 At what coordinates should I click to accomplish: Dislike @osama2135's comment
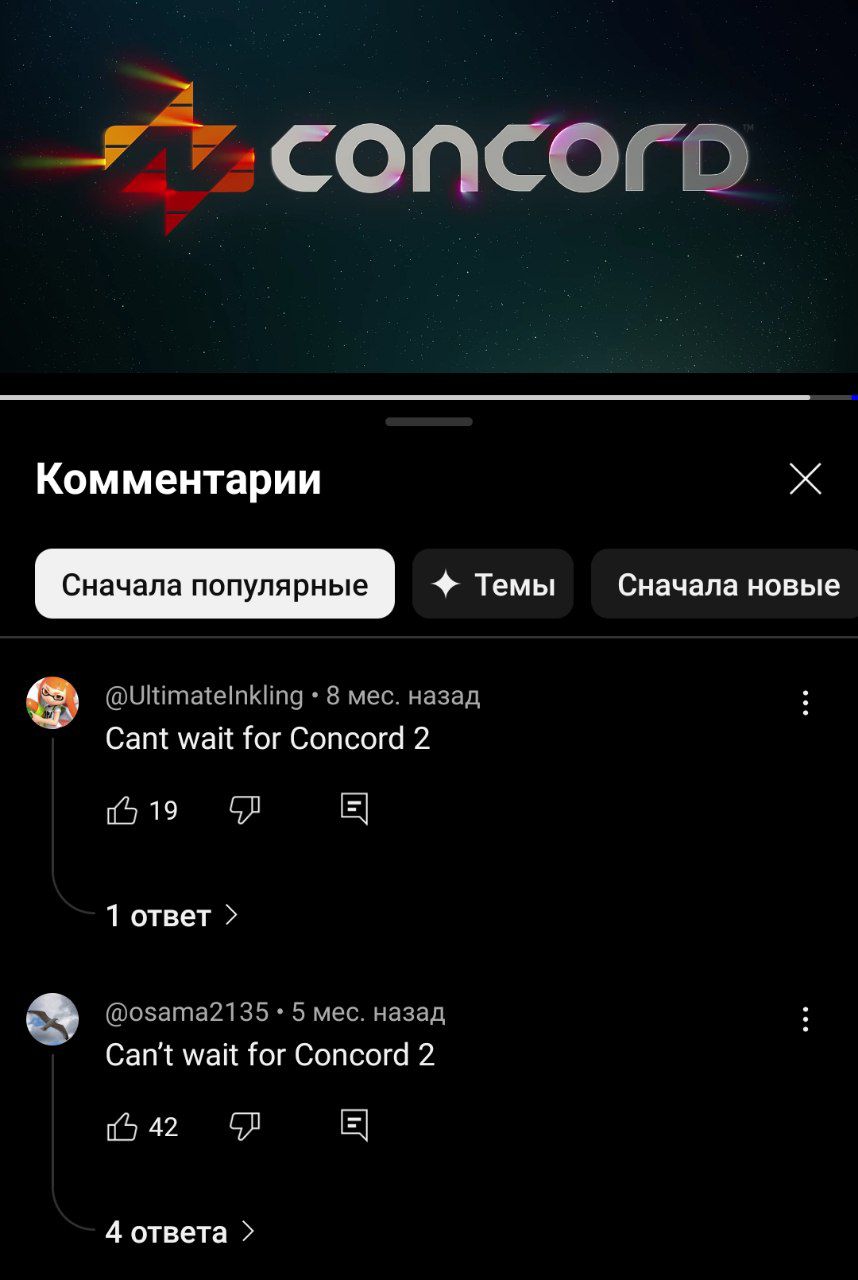click(x=245, y=1127)
